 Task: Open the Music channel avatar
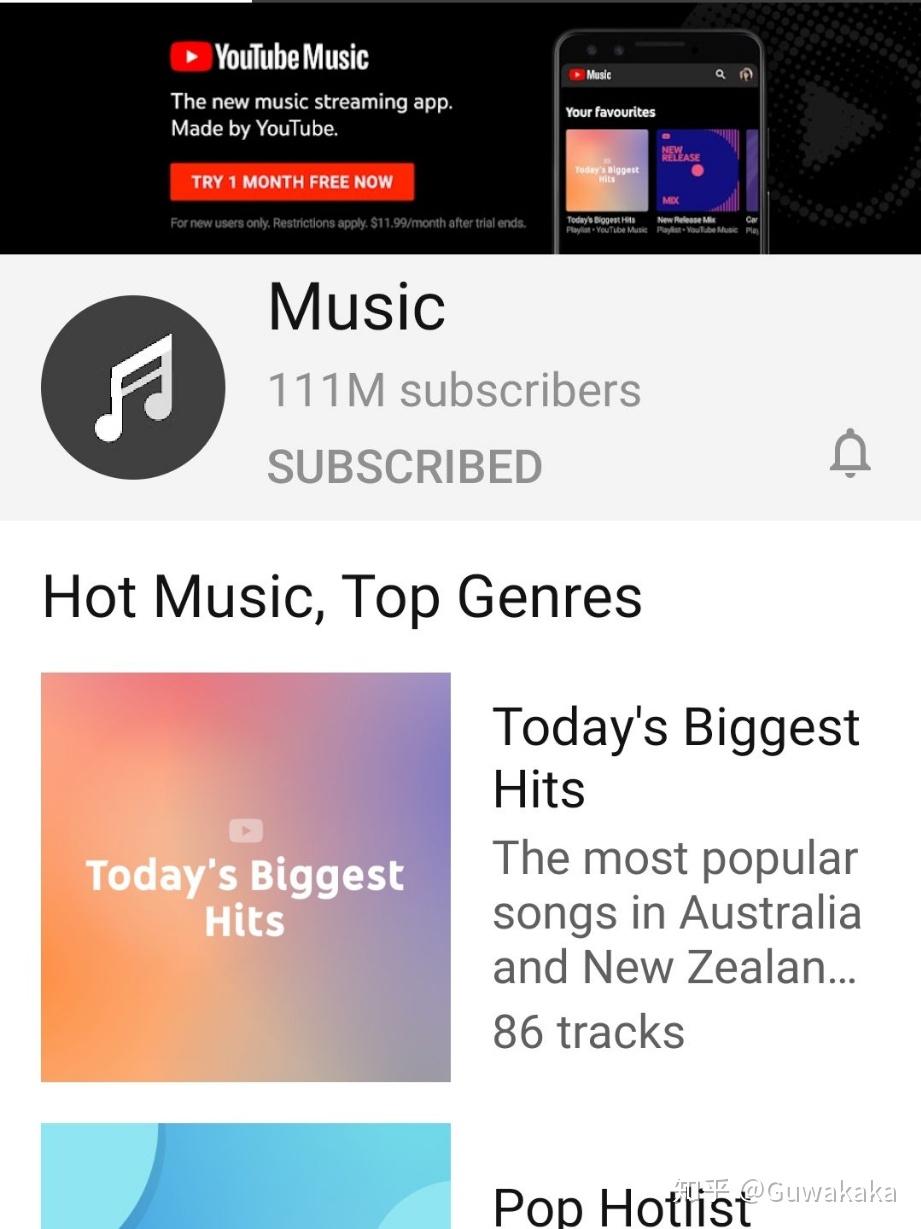pos(133,387)
